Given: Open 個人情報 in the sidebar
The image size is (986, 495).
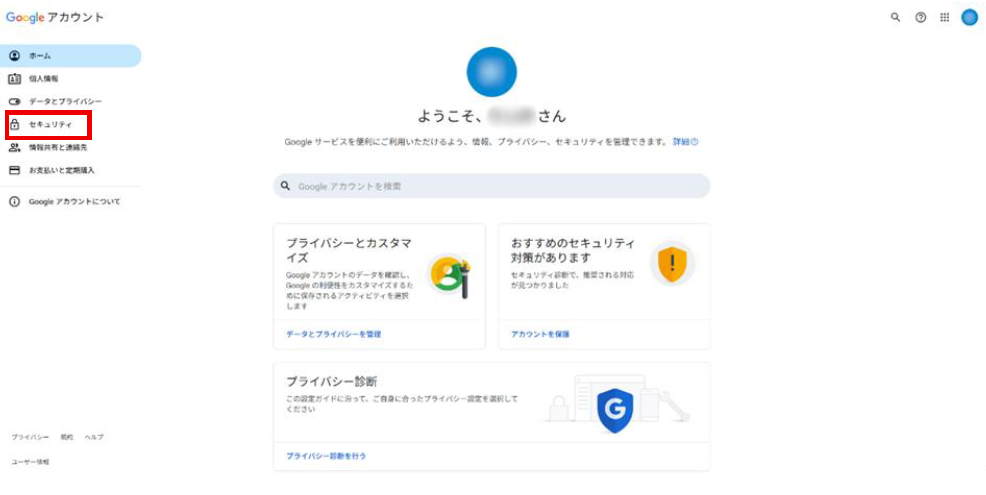Looking at the screenshot, I should tap(43, 79).
